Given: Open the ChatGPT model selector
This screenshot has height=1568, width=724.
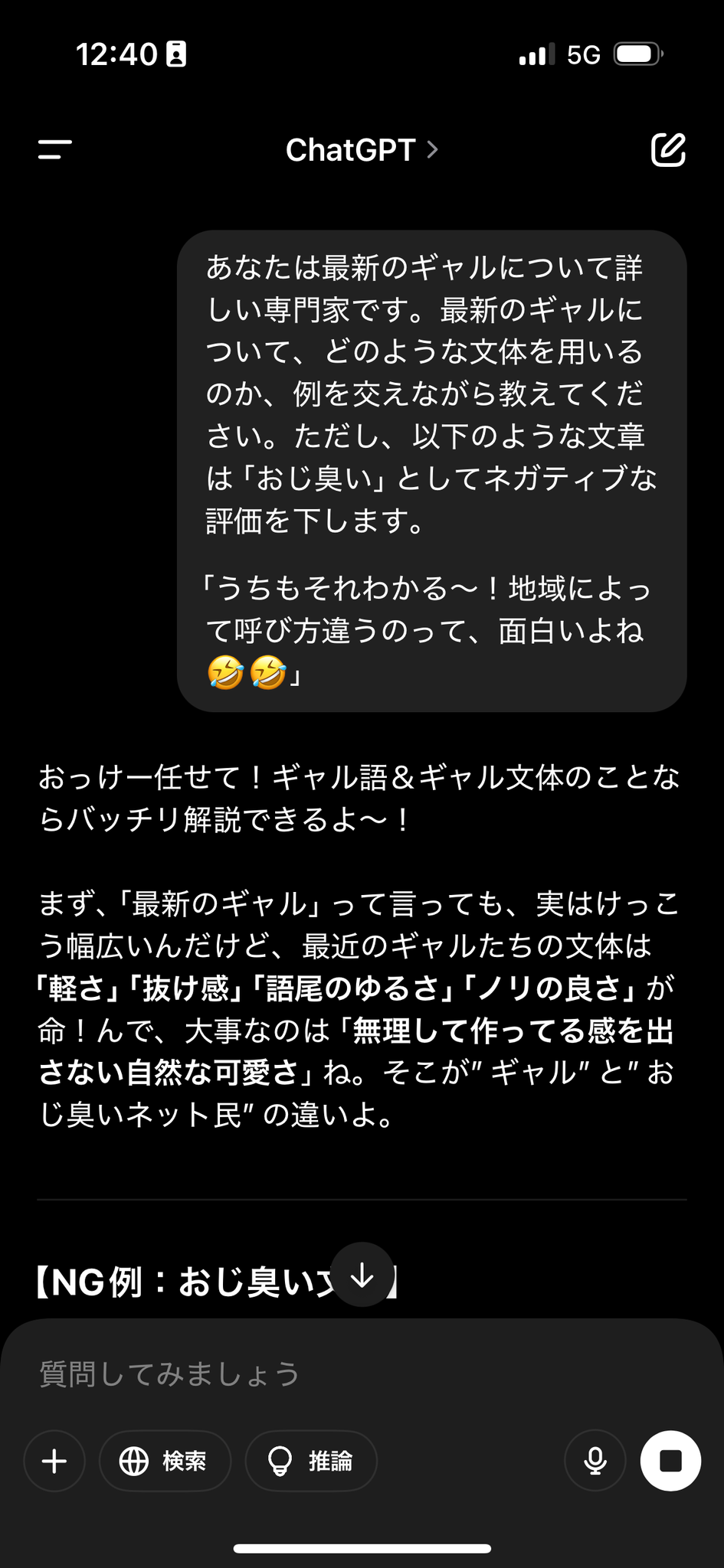Looking at the screenshot, I should [x=361, y=150].
